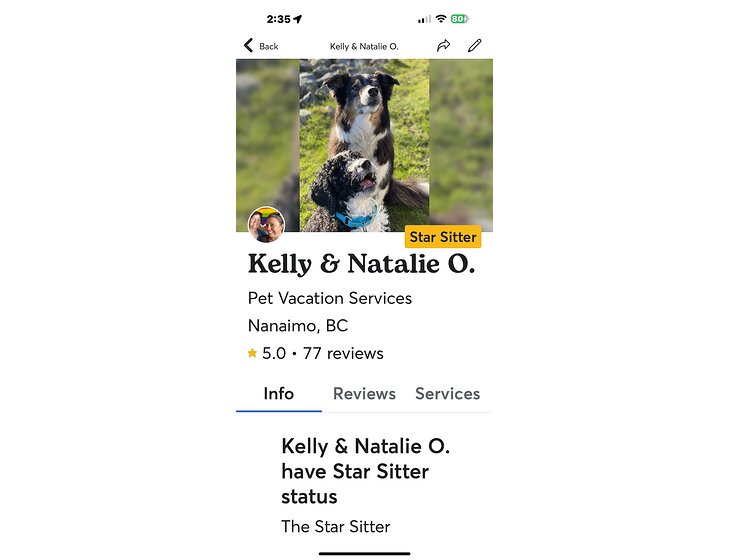View Kelly & Natalie's profile picture
The image size is (730, 560).
pyautogui.click(x=266, y=225)
